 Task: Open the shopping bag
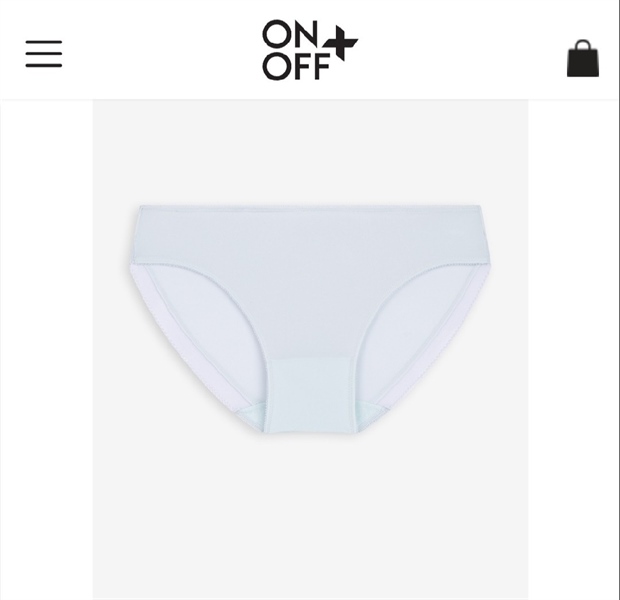pos(582,59)
